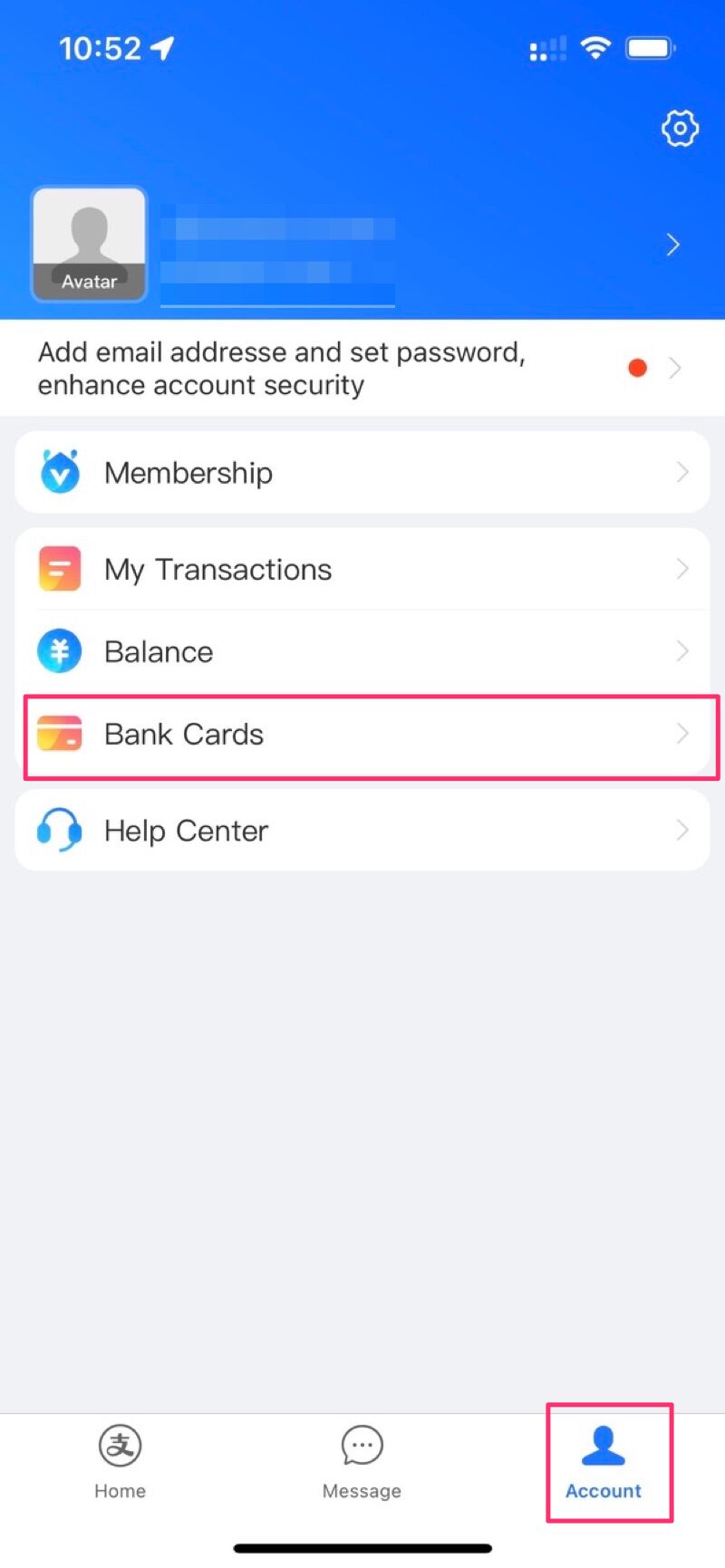Open profile details via the header chevron

(x=672, y=245)
